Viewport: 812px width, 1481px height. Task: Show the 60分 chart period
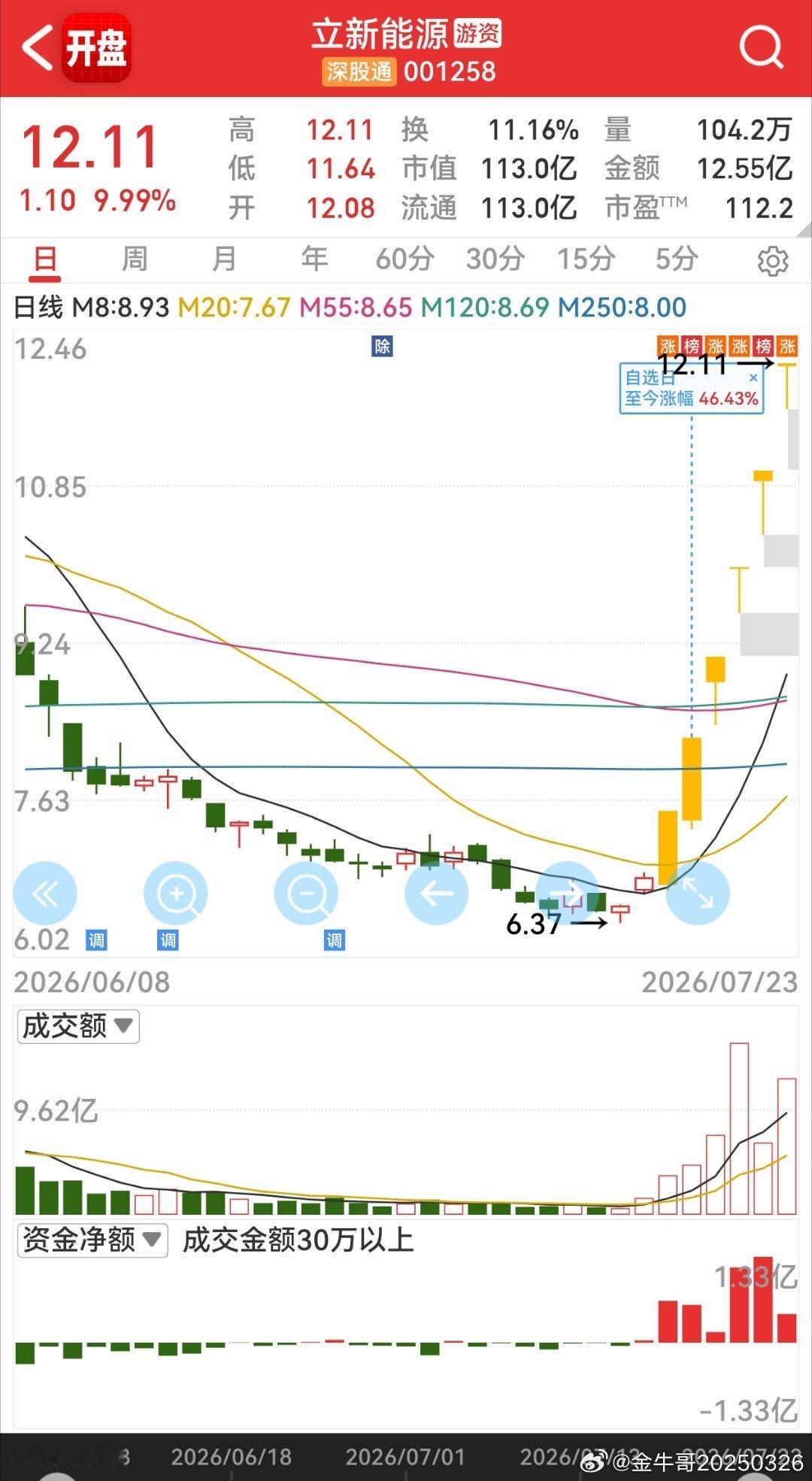404,259
